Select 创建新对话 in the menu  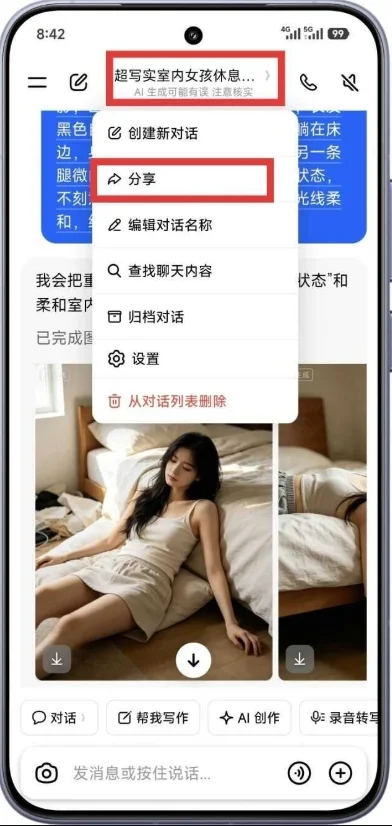195,133
